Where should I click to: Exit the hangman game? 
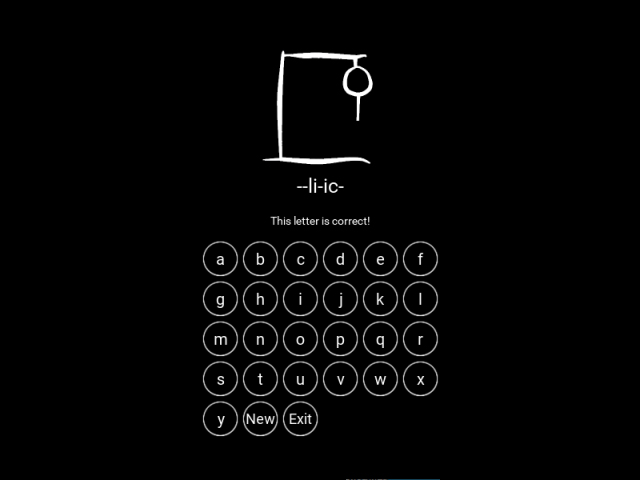300,419
